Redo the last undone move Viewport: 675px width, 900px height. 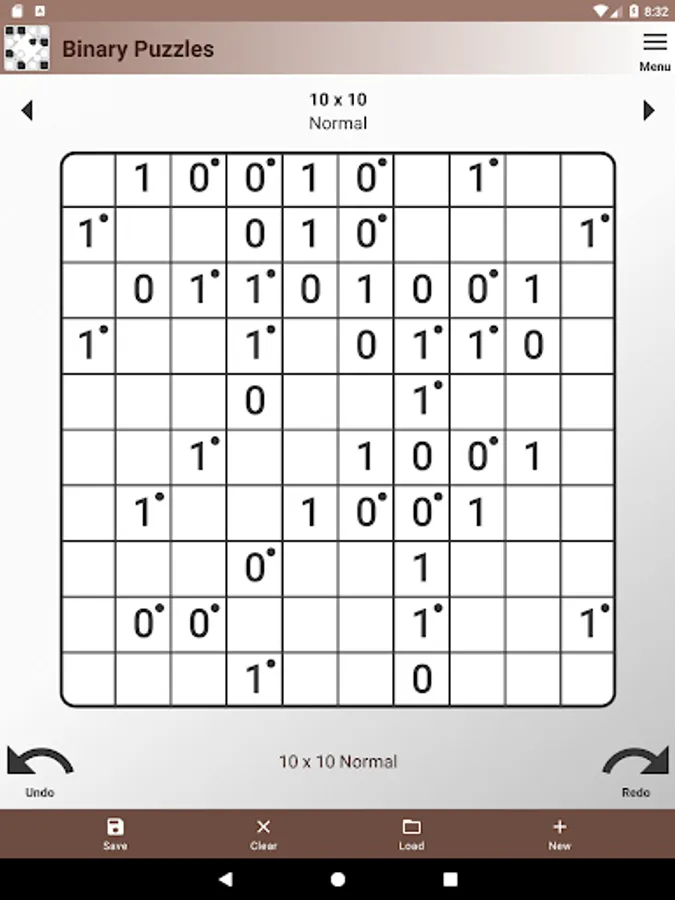(x=635, y=771)
